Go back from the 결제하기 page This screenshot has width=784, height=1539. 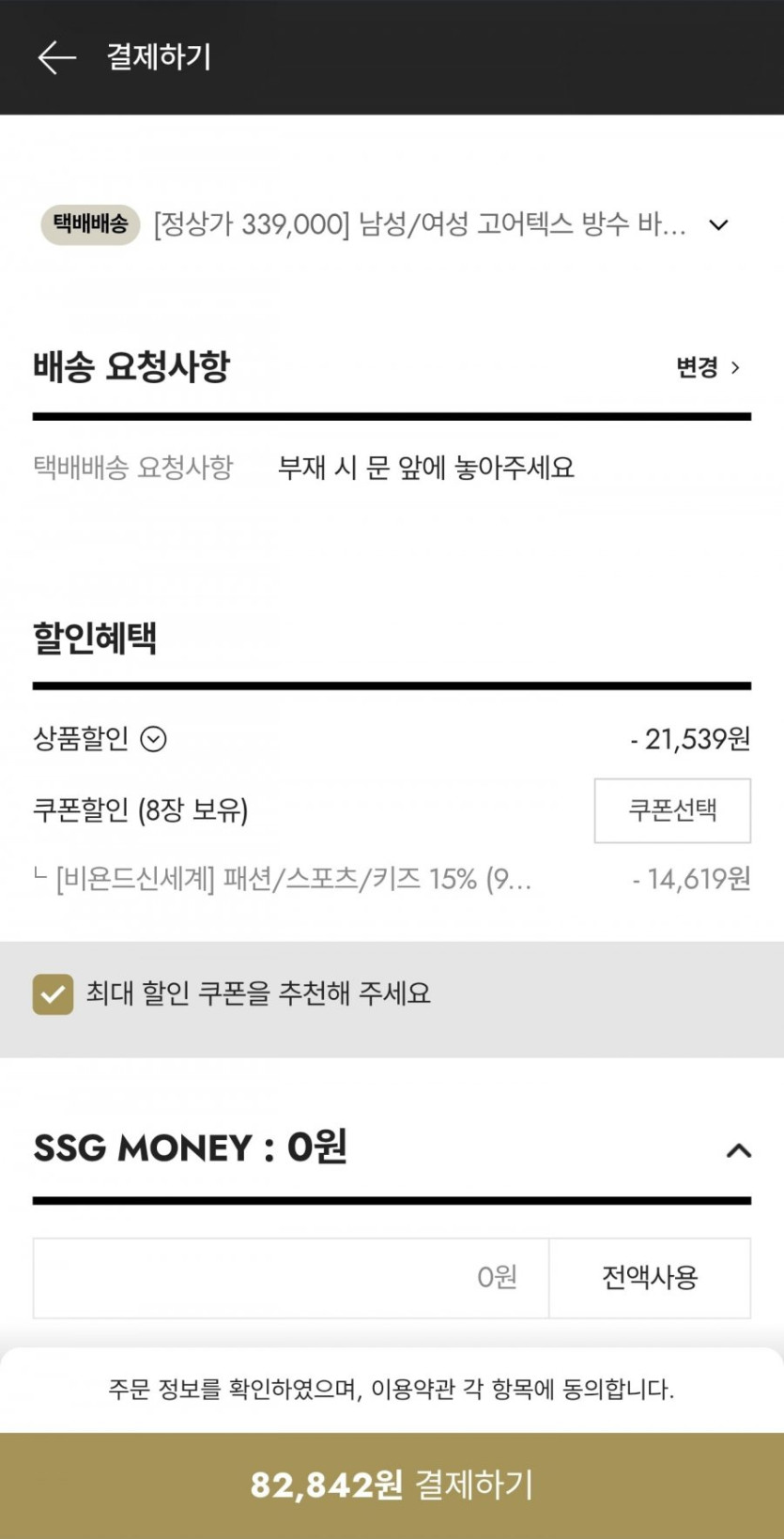point(56,57)
